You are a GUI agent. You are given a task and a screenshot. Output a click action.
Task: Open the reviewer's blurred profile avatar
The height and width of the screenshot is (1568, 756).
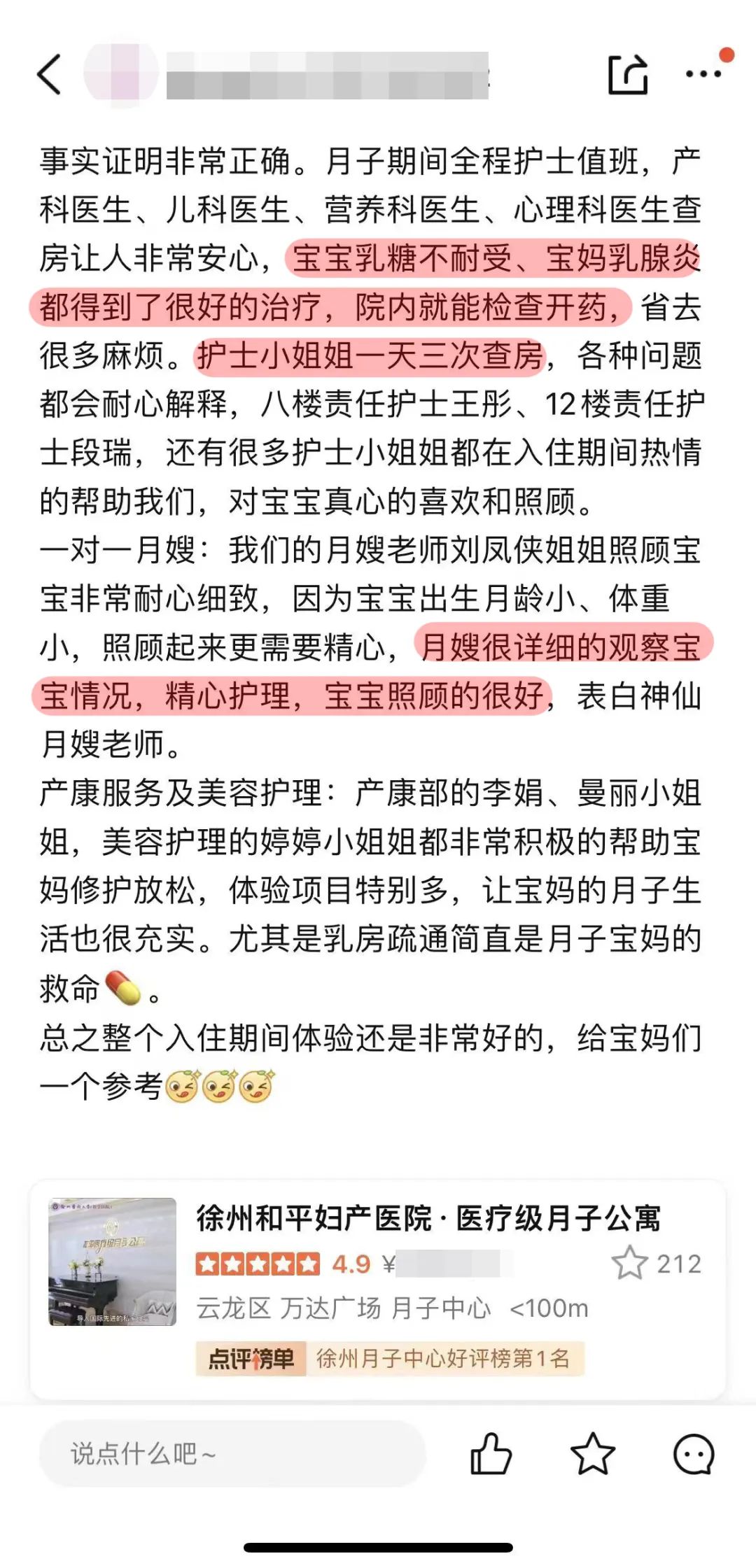120,74
